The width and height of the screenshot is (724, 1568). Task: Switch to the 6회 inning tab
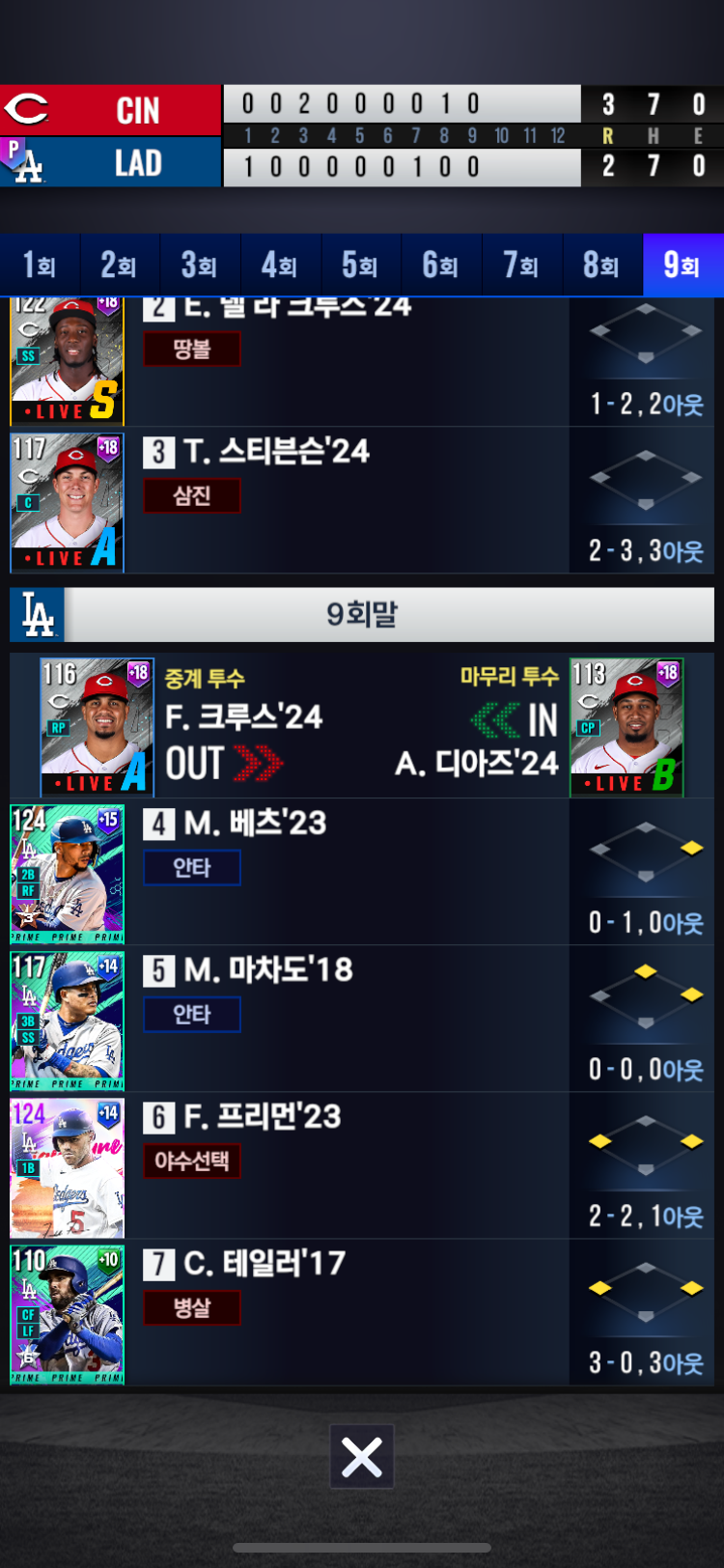point(440,265)
